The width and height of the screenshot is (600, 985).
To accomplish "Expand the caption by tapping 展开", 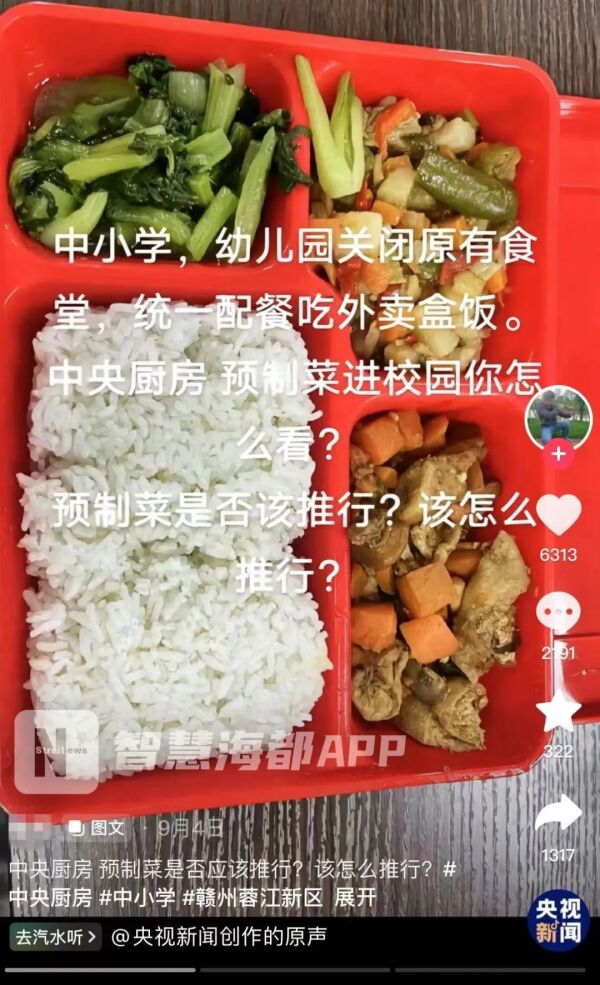I will pos(356,897).
